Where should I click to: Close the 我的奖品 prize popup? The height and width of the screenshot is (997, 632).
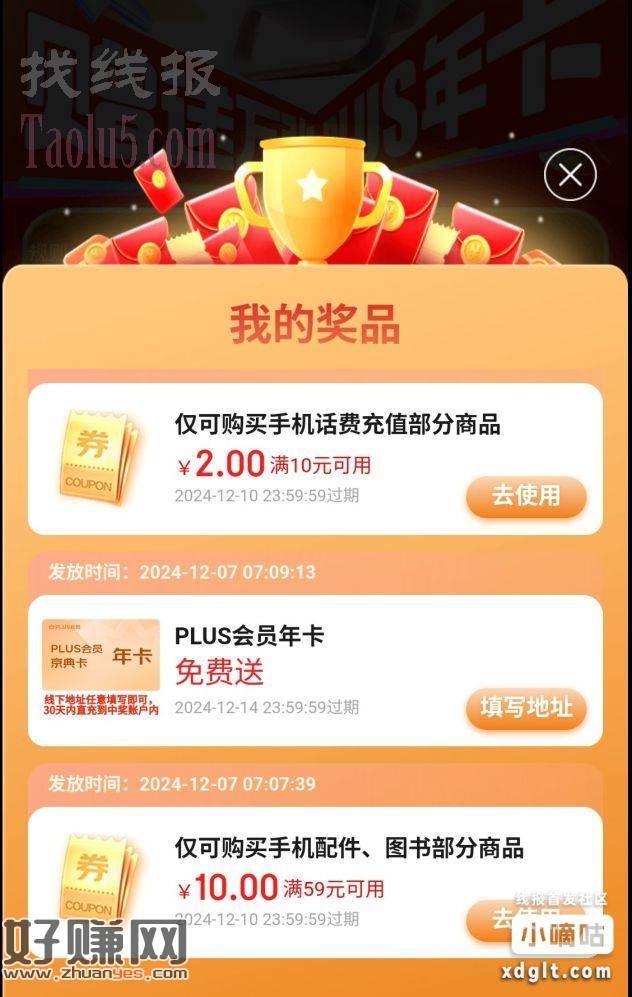tap(570, 176)
